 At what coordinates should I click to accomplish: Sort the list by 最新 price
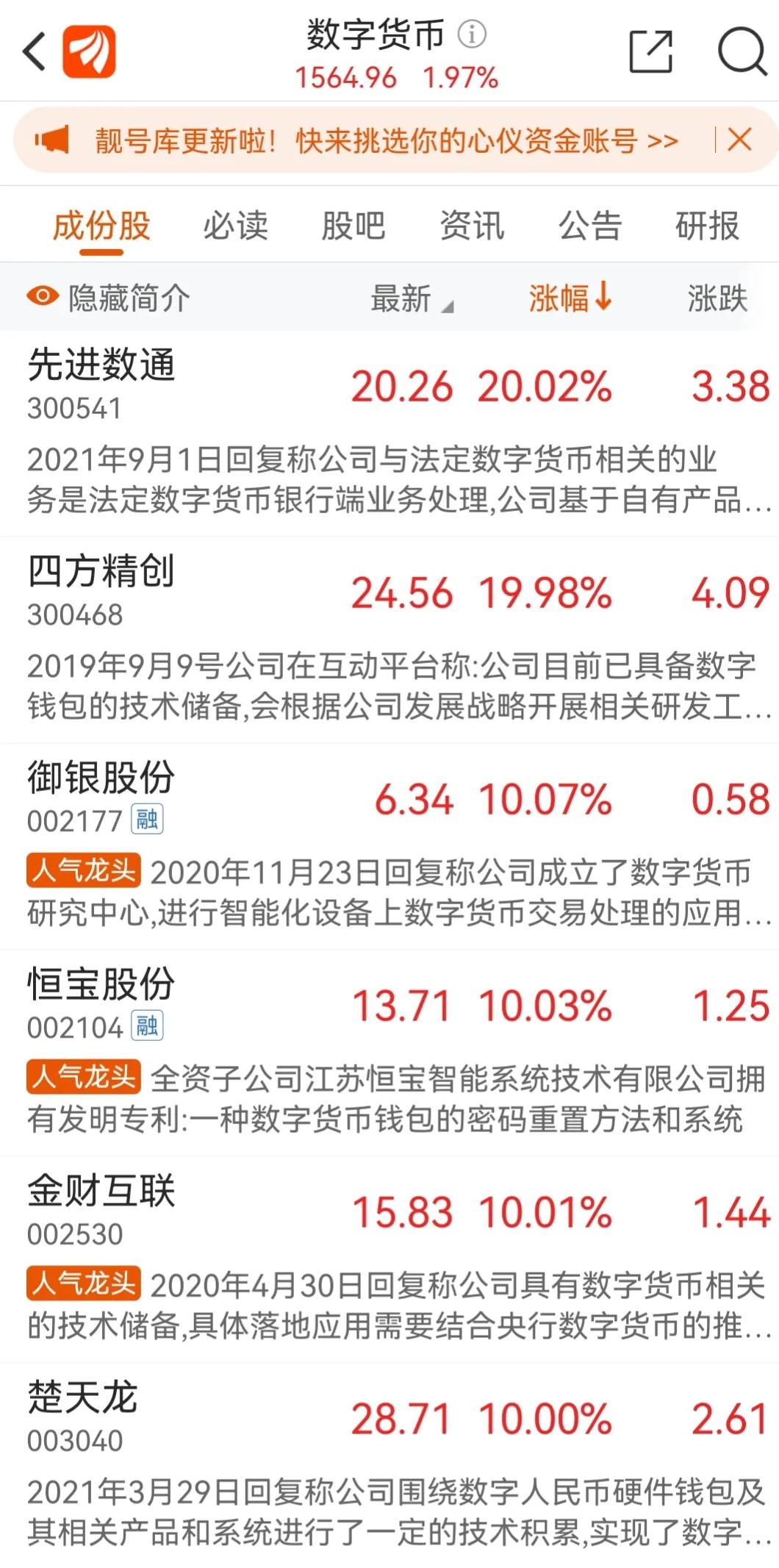(x=412, y=298)
